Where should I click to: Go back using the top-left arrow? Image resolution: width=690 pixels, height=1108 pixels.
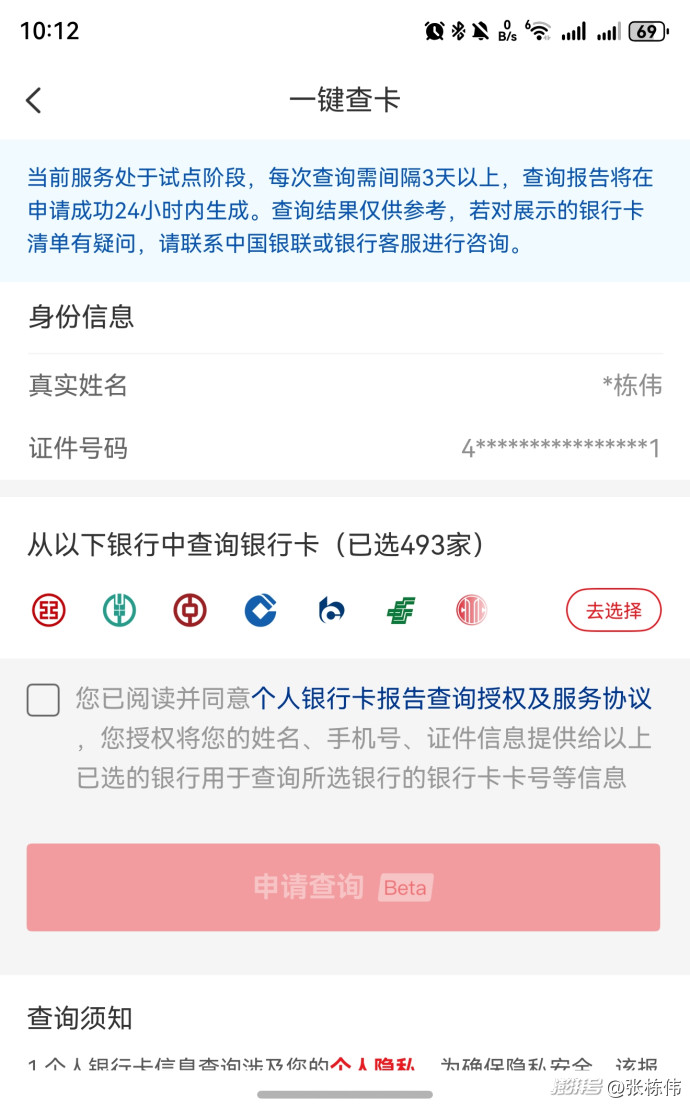pyautogui.click(x=34, y=100)
